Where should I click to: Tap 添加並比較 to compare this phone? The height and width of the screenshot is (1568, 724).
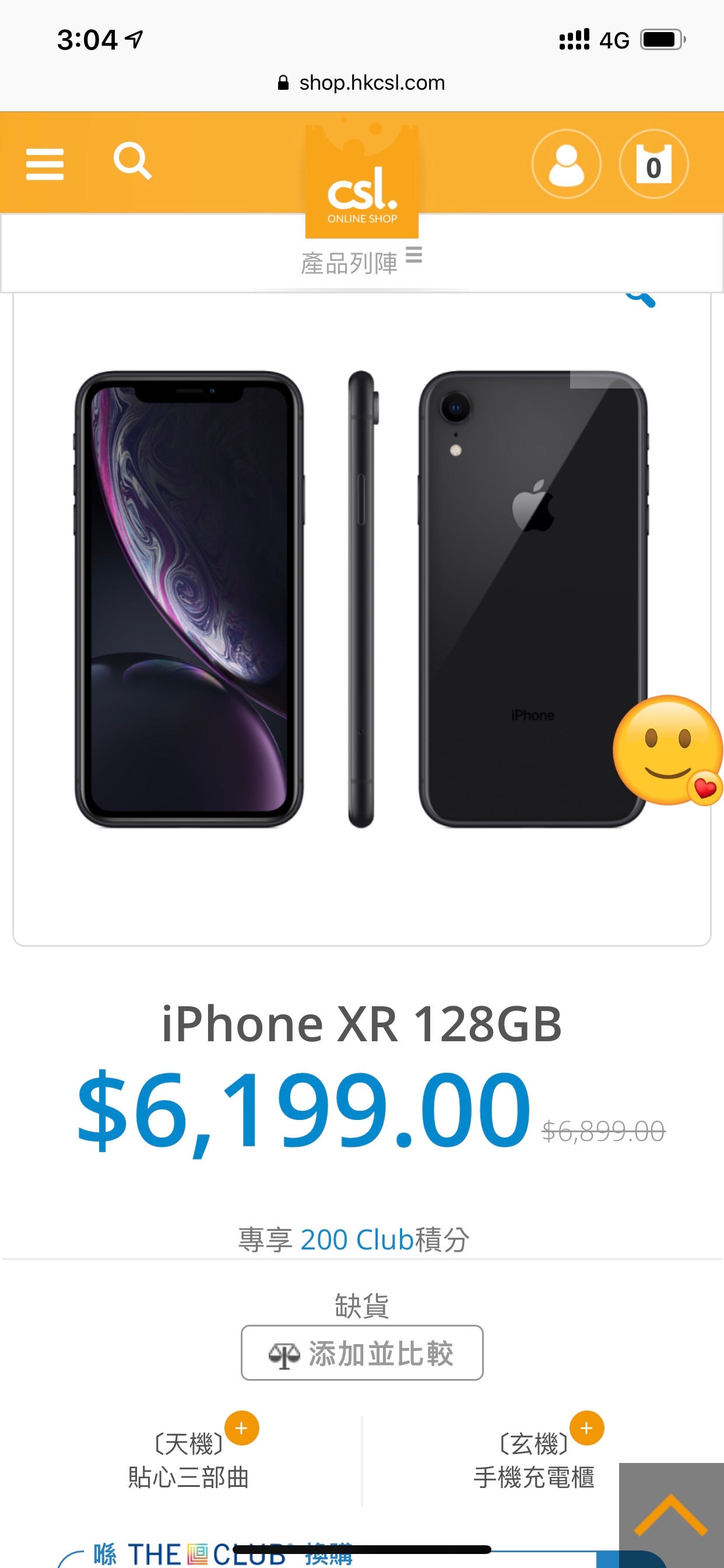(x=362, y=1353)
